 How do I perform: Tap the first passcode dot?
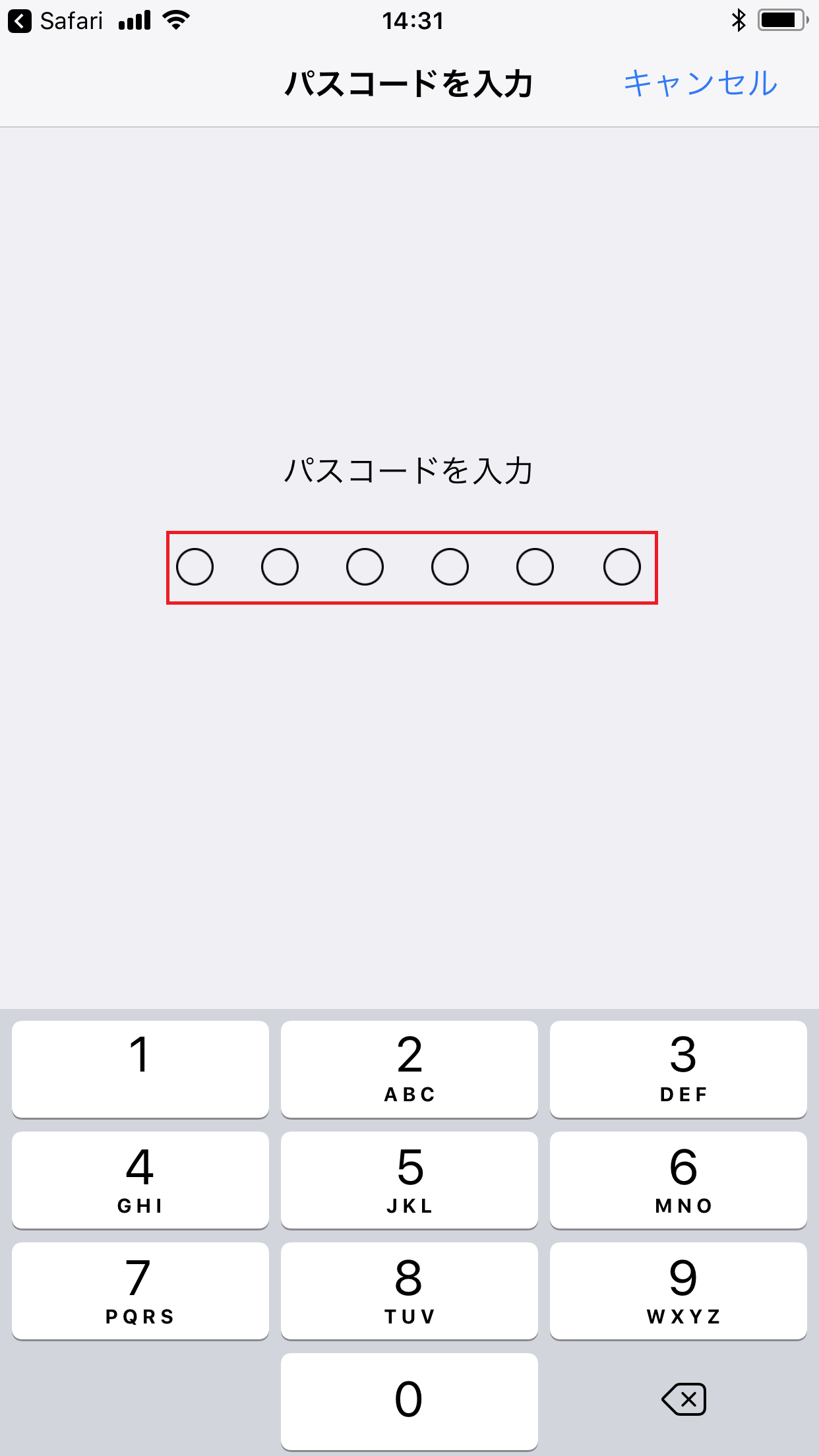(196, 566)
